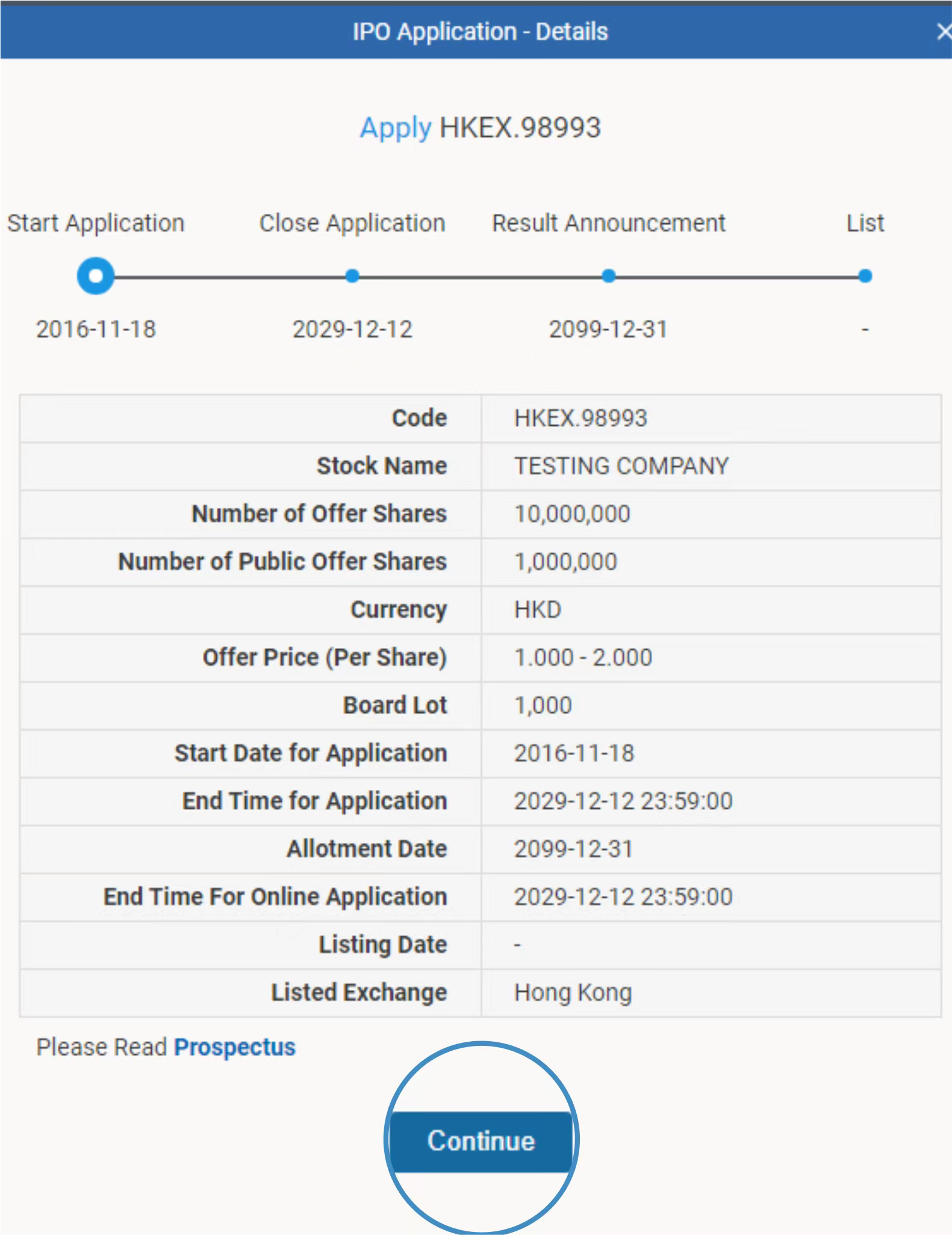952x1235 pixels.
Task: Open the Prospectus link
Action: 235,1047
